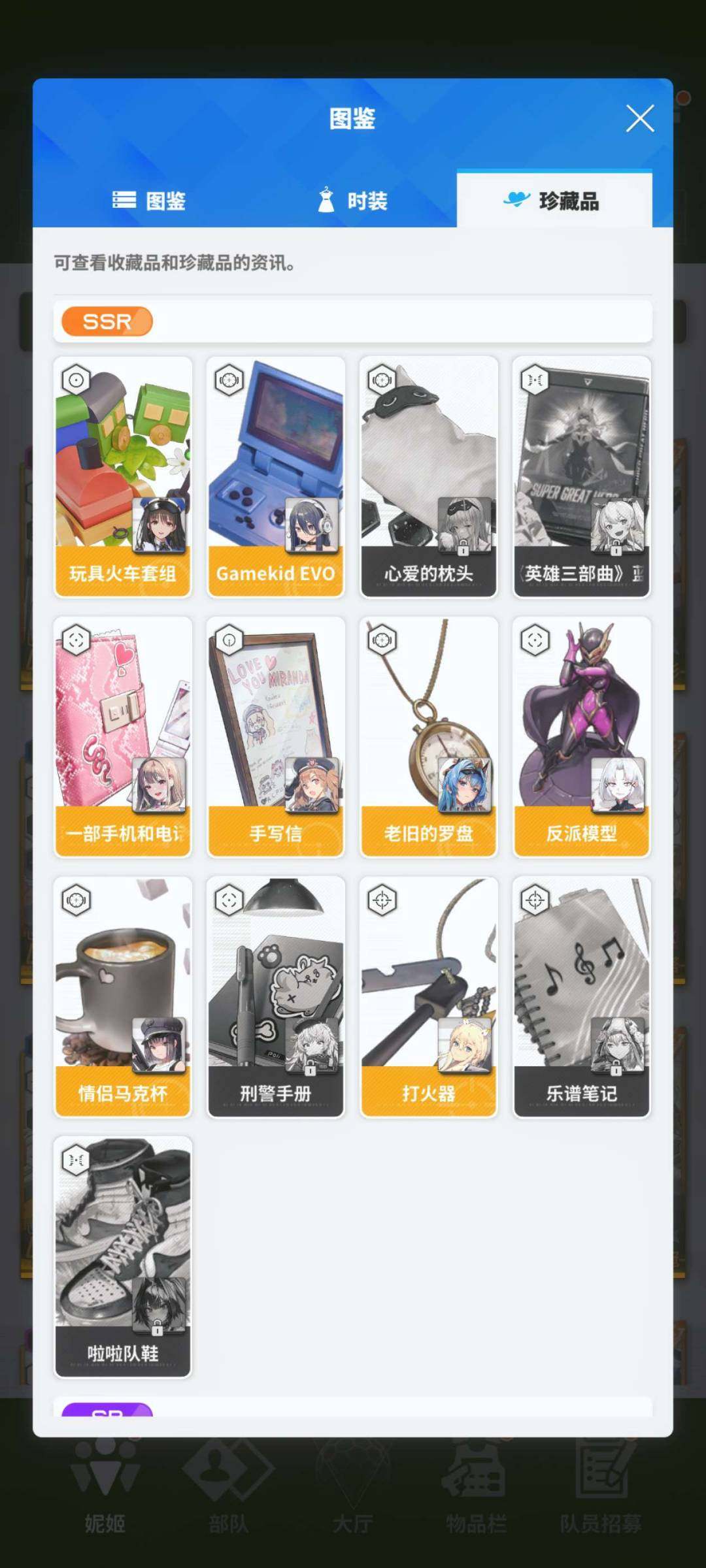
Task: Open the Gamekid EVO card
Action: [x=276, y=477]
